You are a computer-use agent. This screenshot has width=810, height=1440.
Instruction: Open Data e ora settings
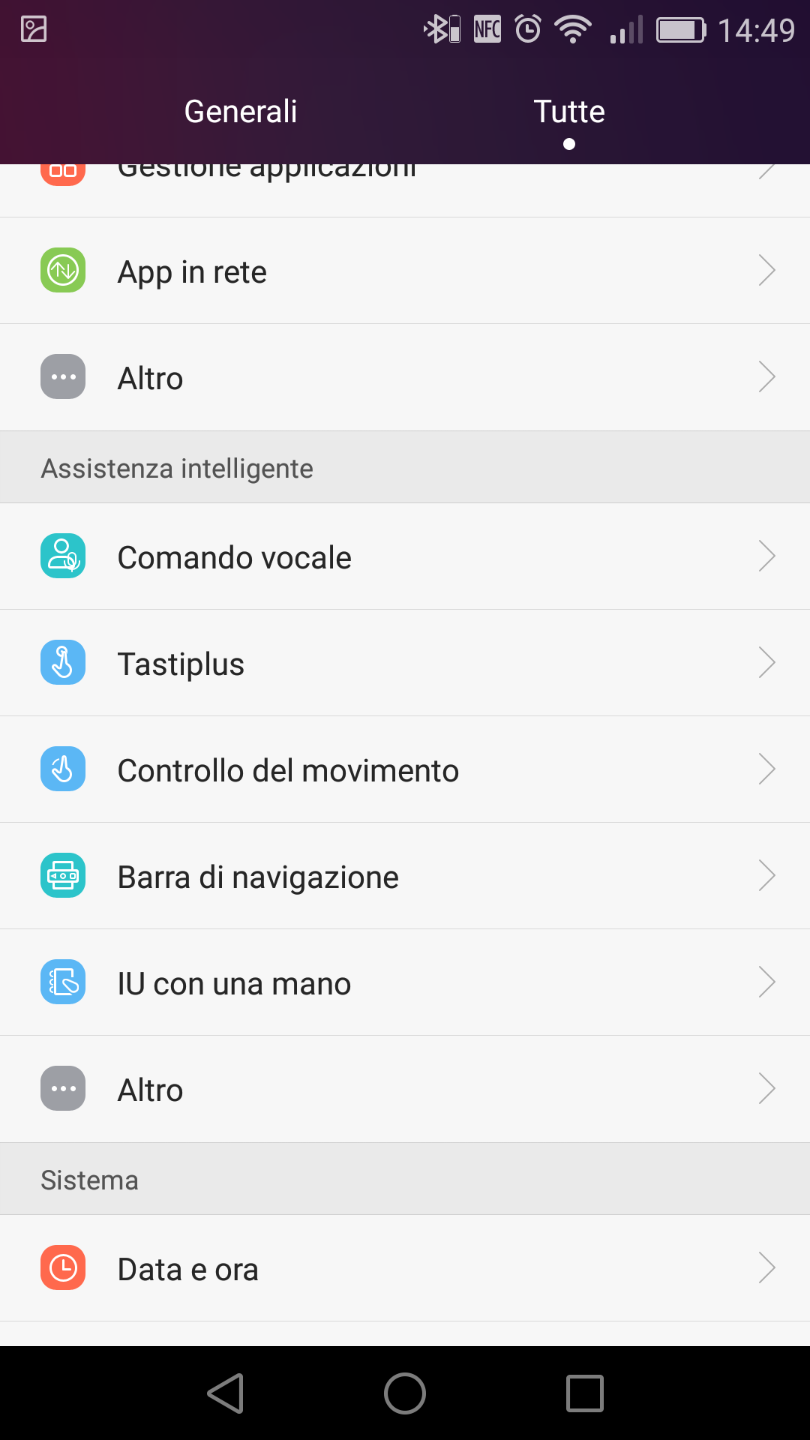[405, 1269]
